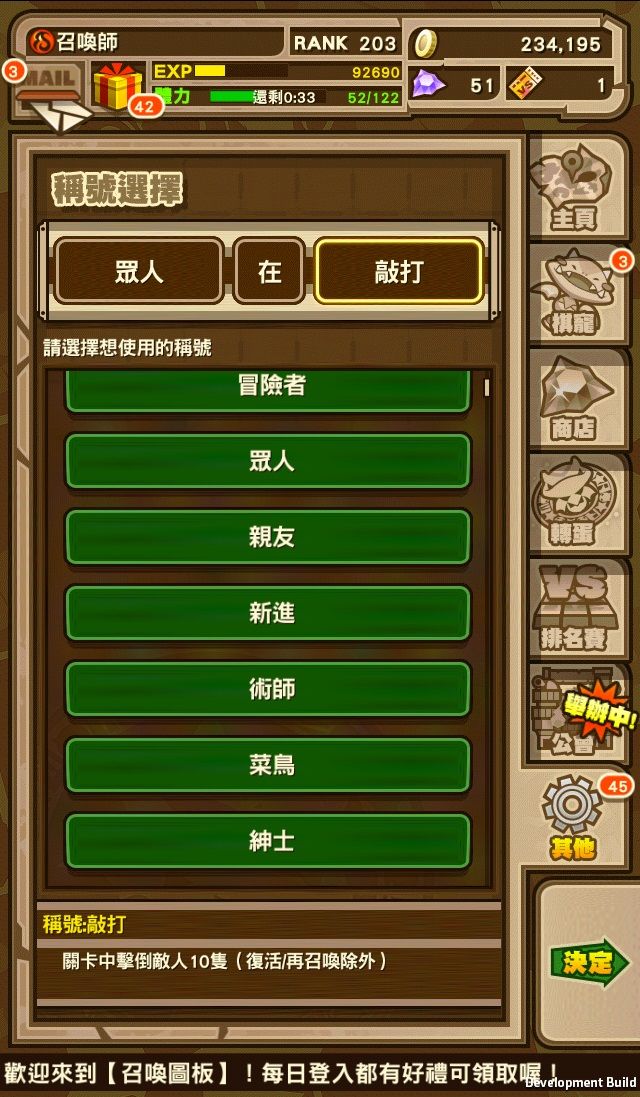The width and height of the screenshot is (640, 1097).
Task: Choose the 術師 title
Action: [x=269, y=689]
